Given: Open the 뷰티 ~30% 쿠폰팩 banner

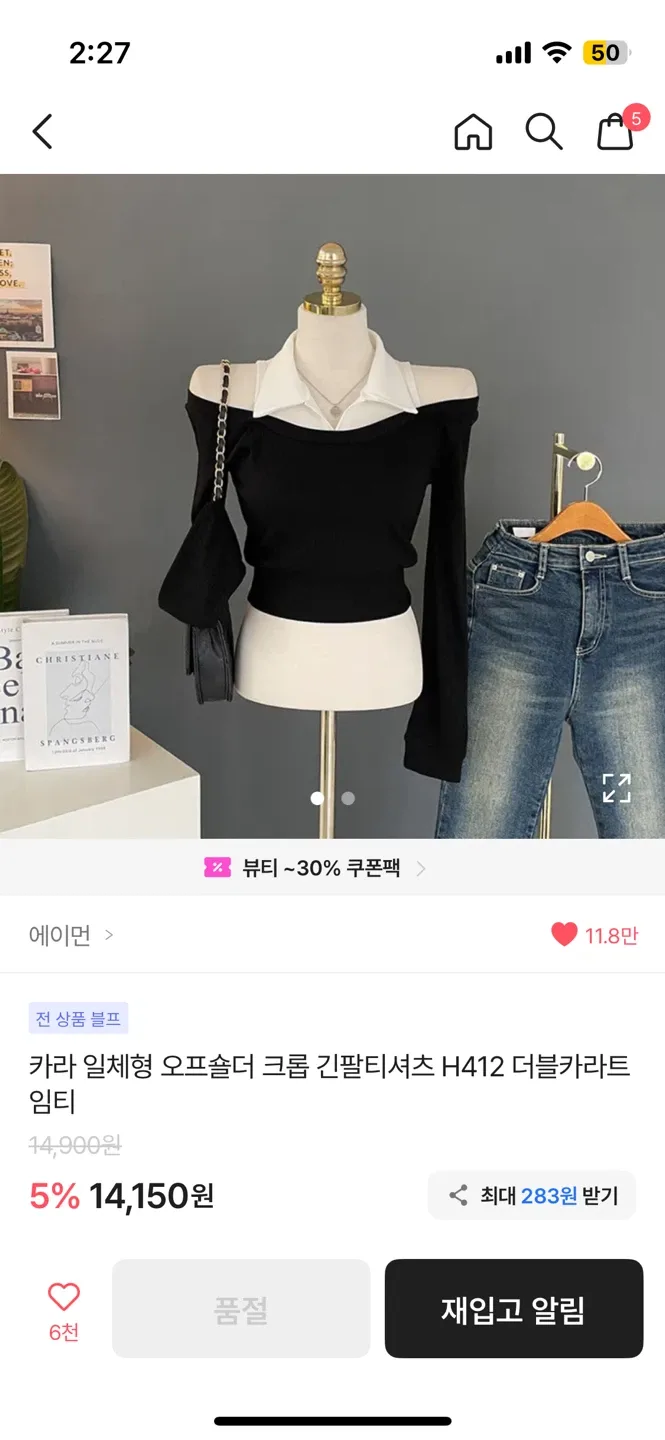Looking at the screenshot, I should click(316, 868).
